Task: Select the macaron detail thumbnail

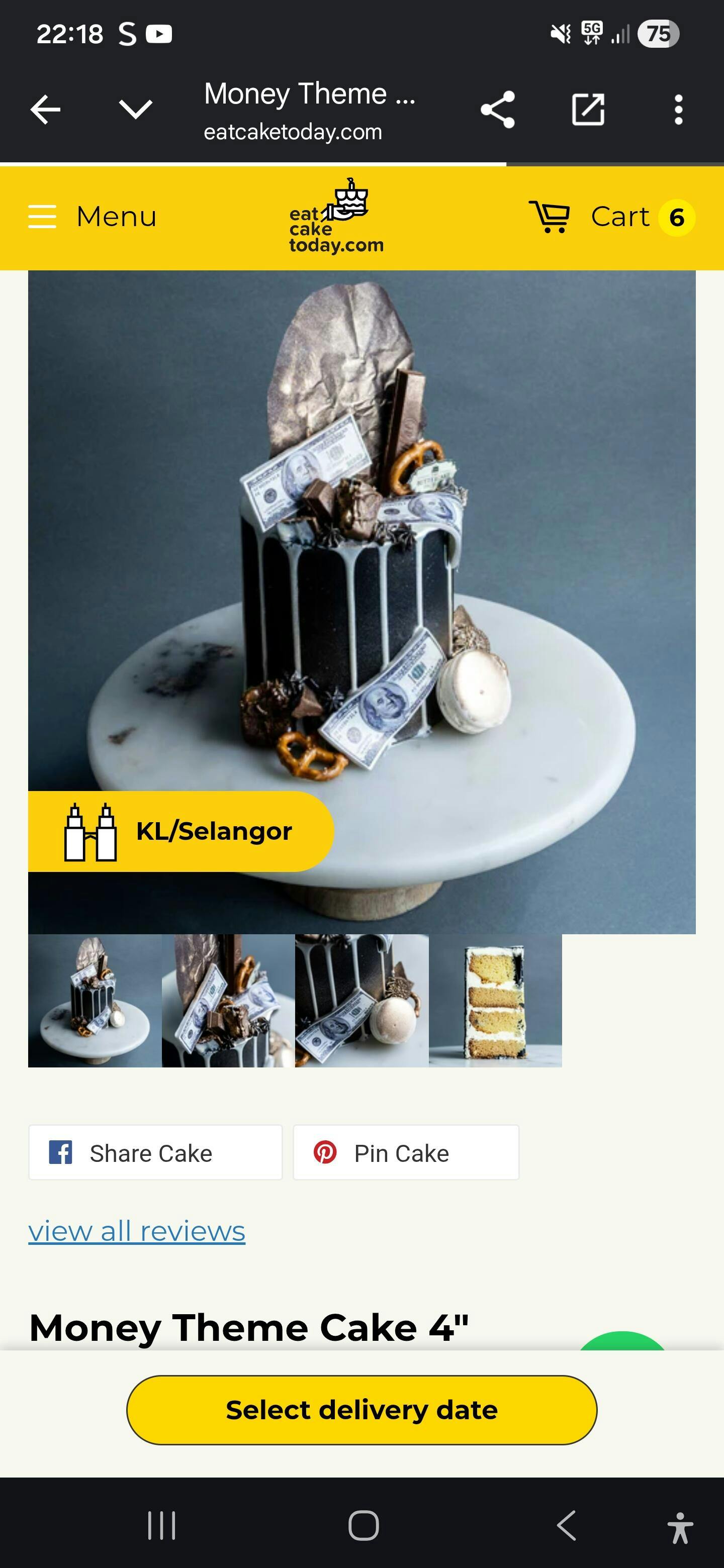Action: 361,1000
